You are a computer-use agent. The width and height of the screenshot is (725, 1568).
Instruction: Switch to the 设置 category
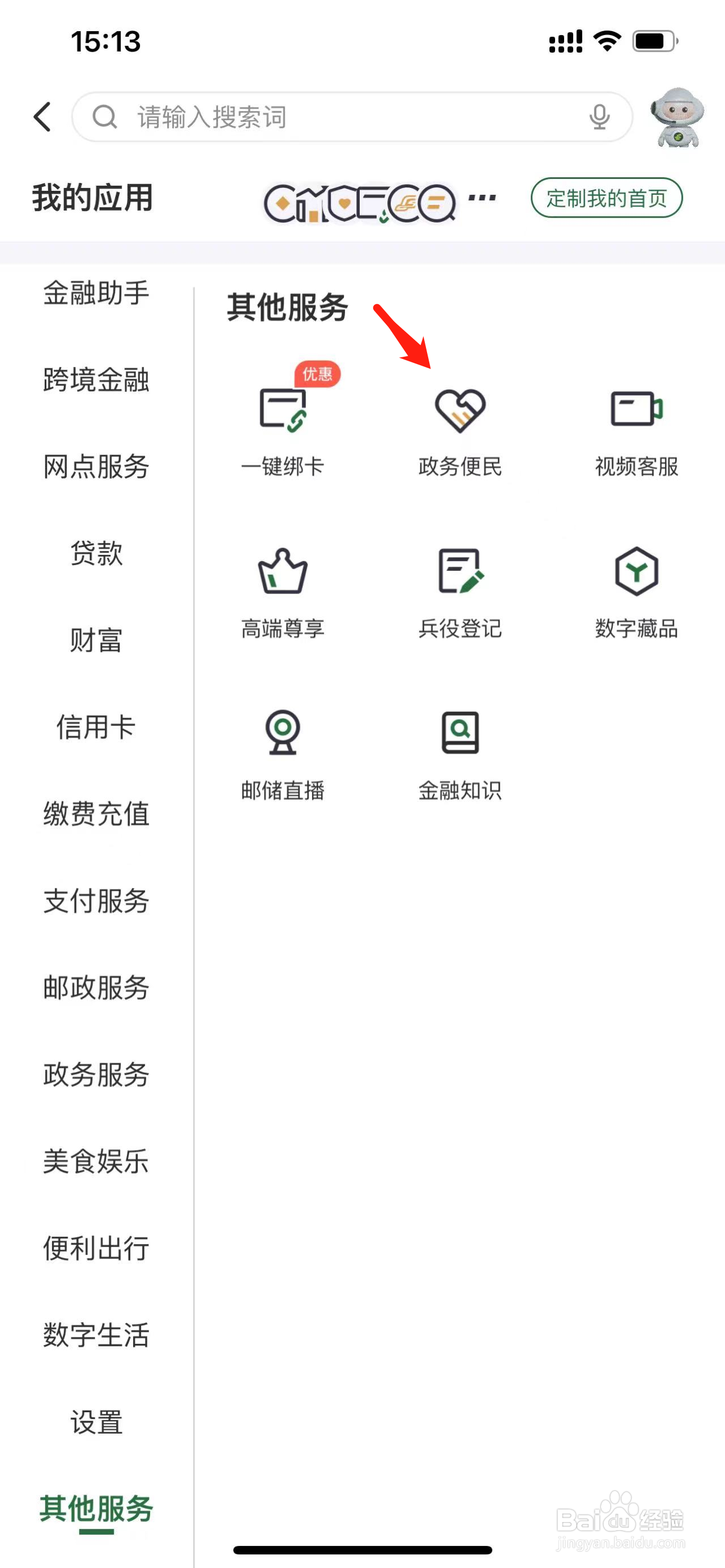[96, 1422]
